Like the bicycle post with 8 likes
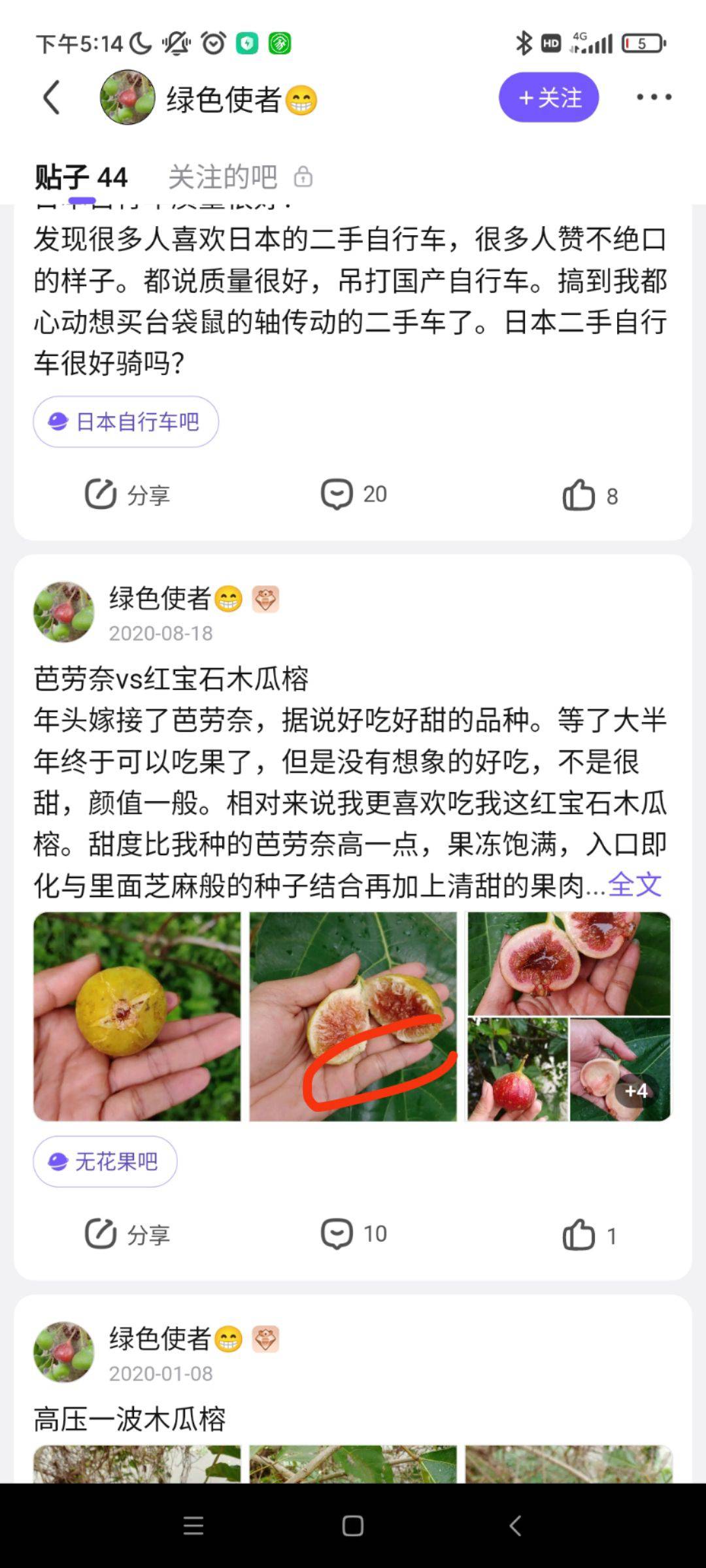The image size is (706, 1568). pyautogui.click(x=590, y=496)
